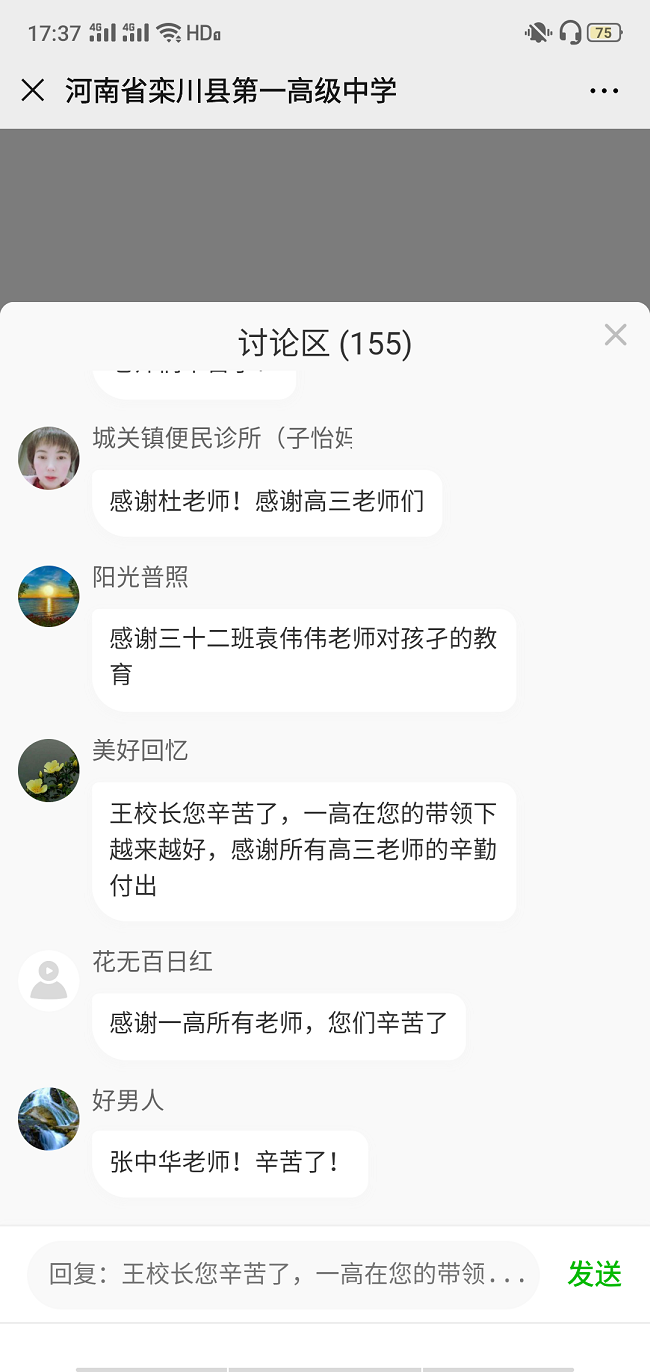Select 城关镇便民诊所's comment thanking 杜老师
The height and width of the screenshot is (1372, 650).
click(x=267, y=502)
